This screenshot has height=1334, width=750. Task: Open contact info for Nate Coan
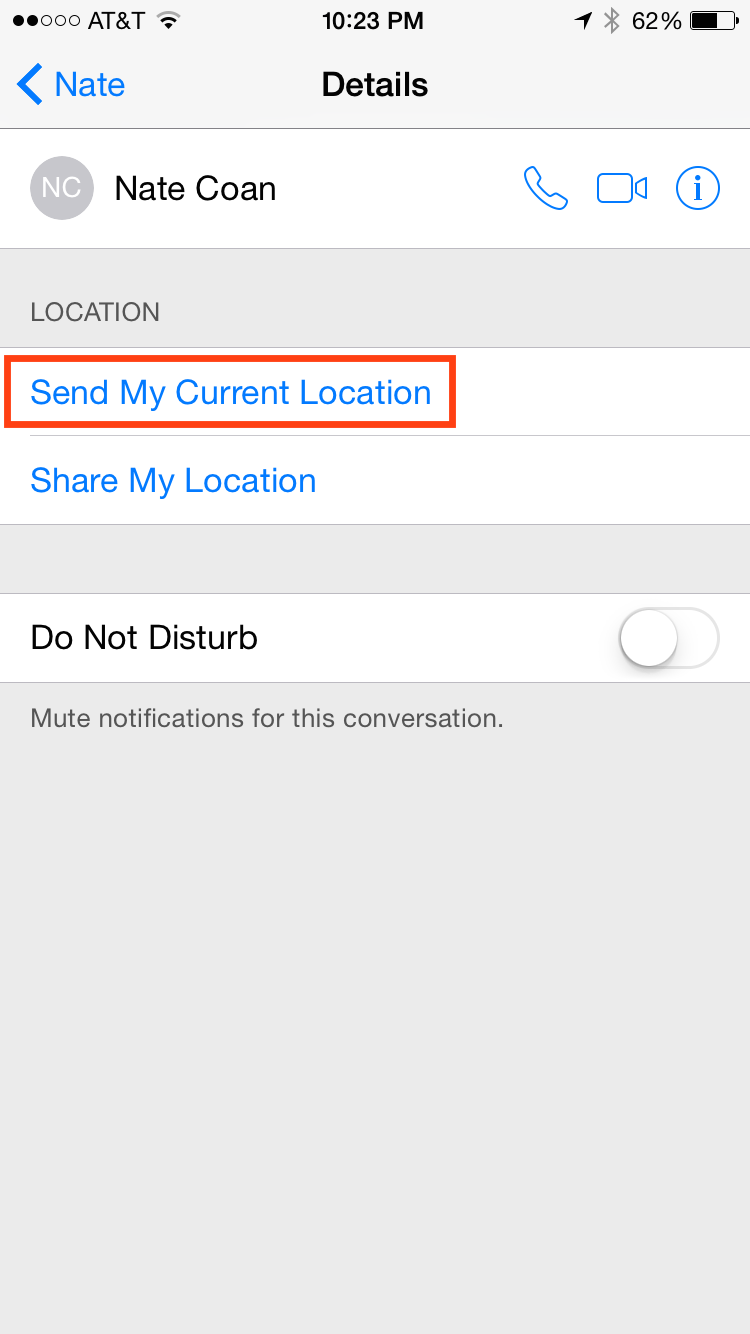(x=698, y=188)
